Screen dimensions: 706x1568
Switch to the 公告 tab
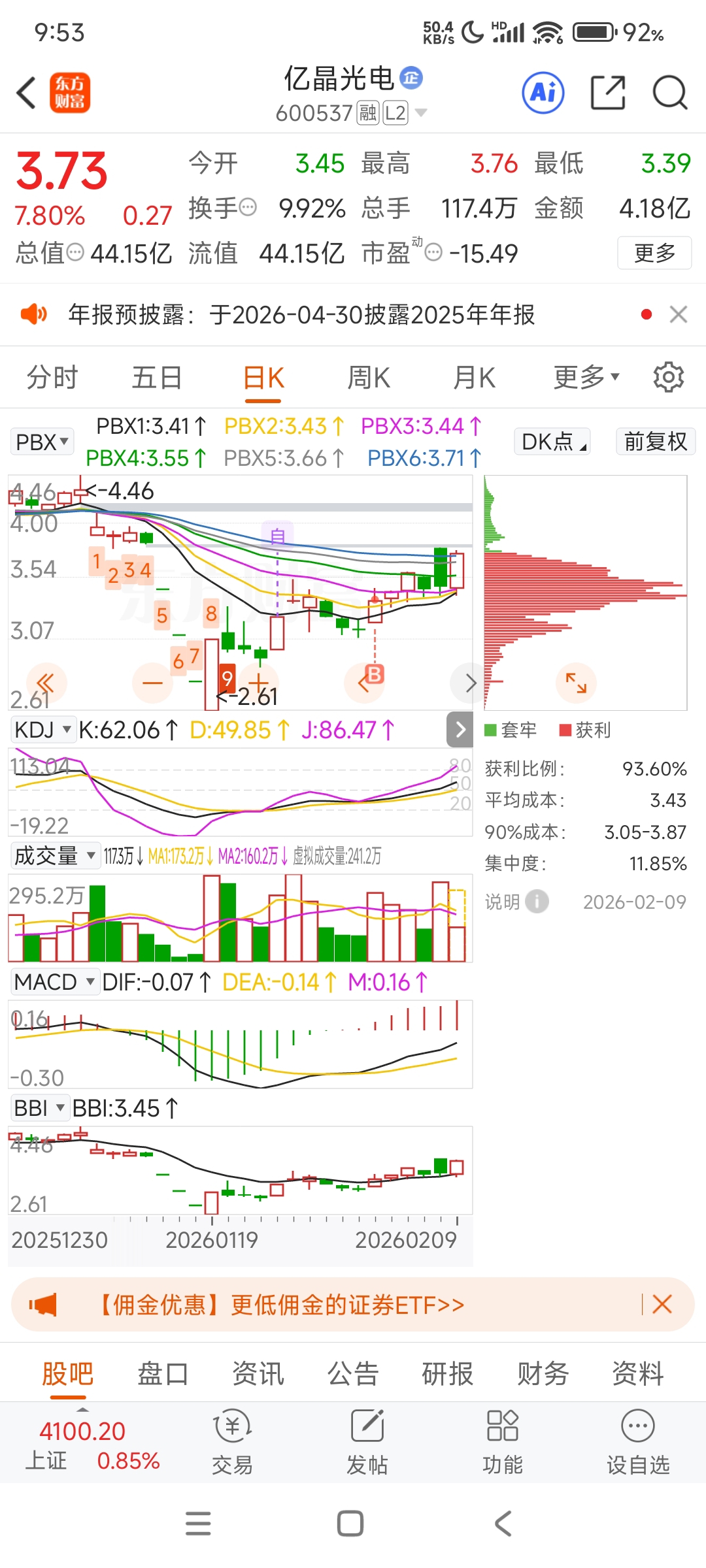point(353,1373)
